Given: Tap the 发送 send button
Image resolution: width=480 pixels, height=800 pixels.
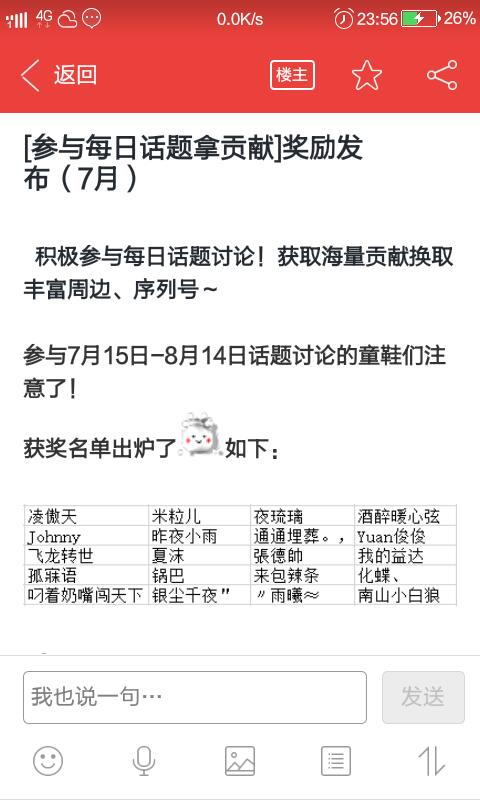Looking at the screenshot, I should 423,697.
